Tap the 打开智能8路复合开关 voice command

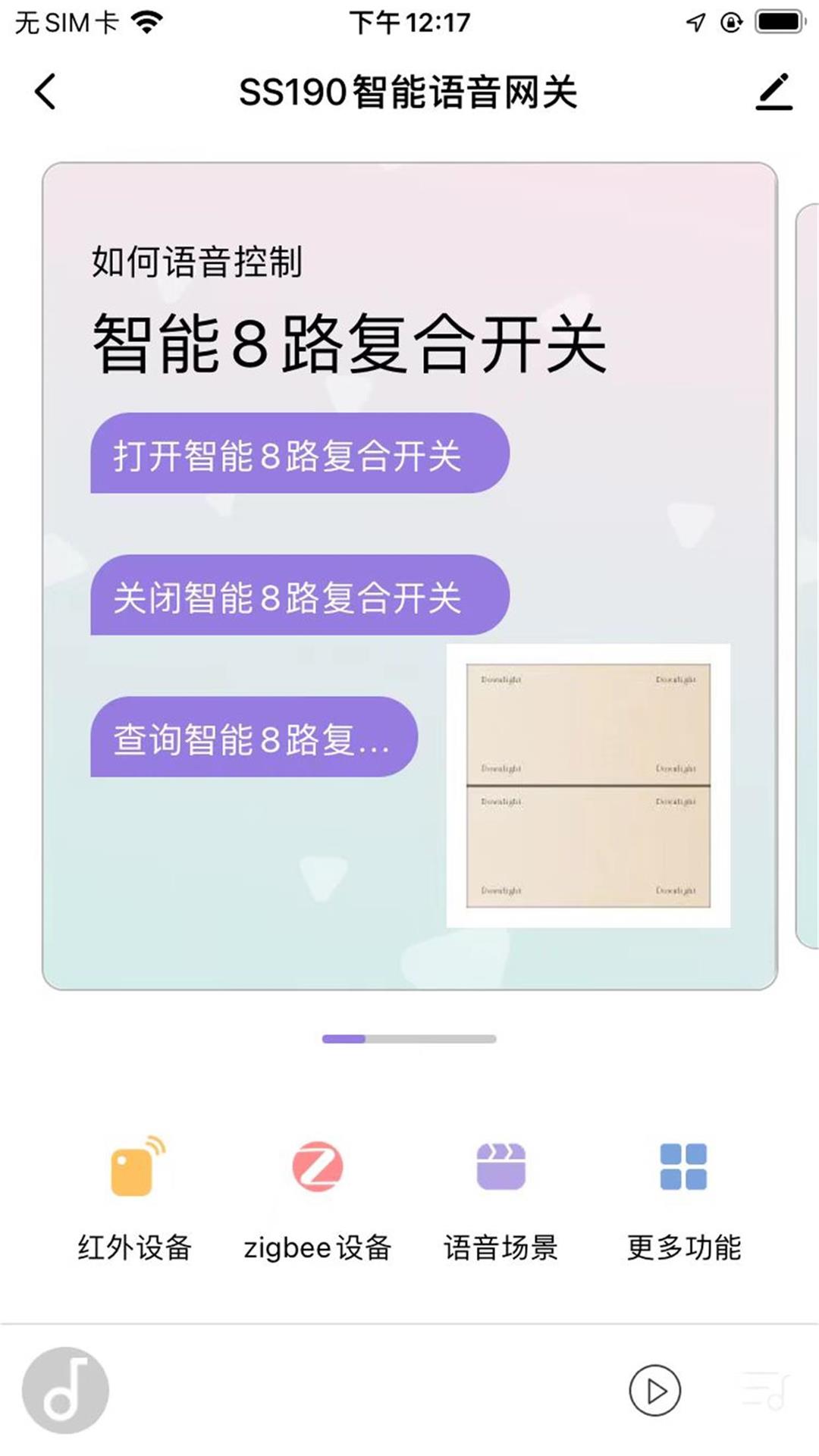point(300,453)
